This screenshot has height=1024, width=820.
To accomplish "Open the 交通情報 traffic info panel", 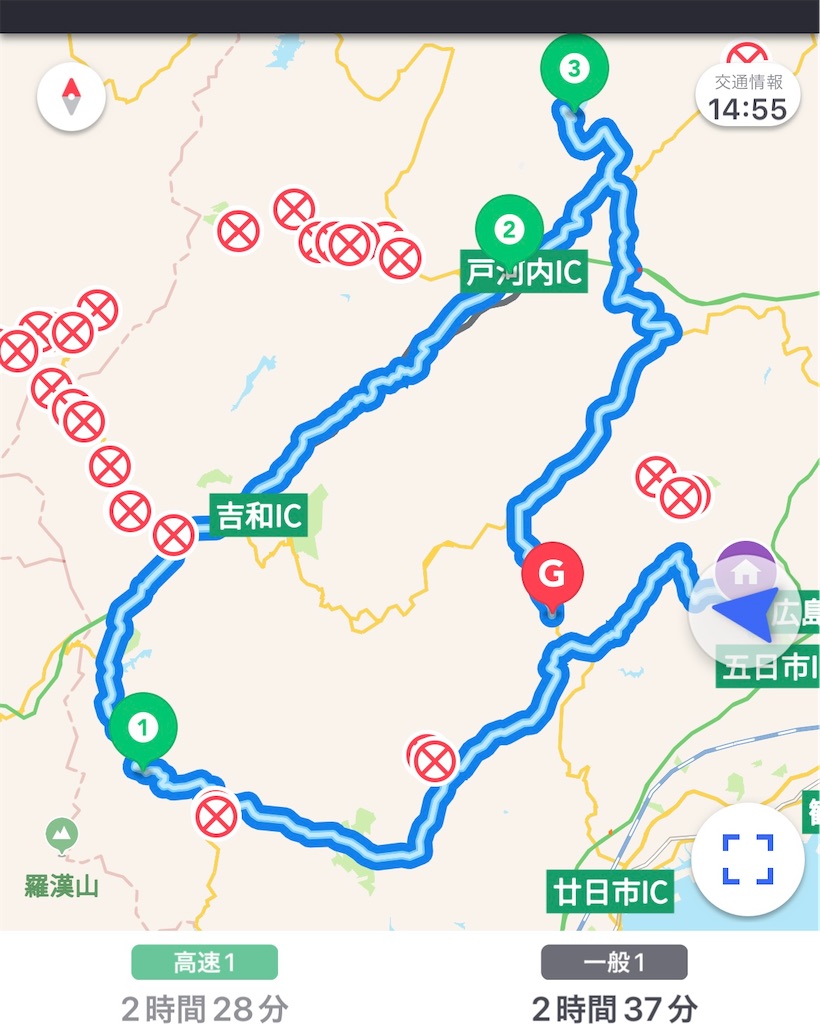I will 751,91.
